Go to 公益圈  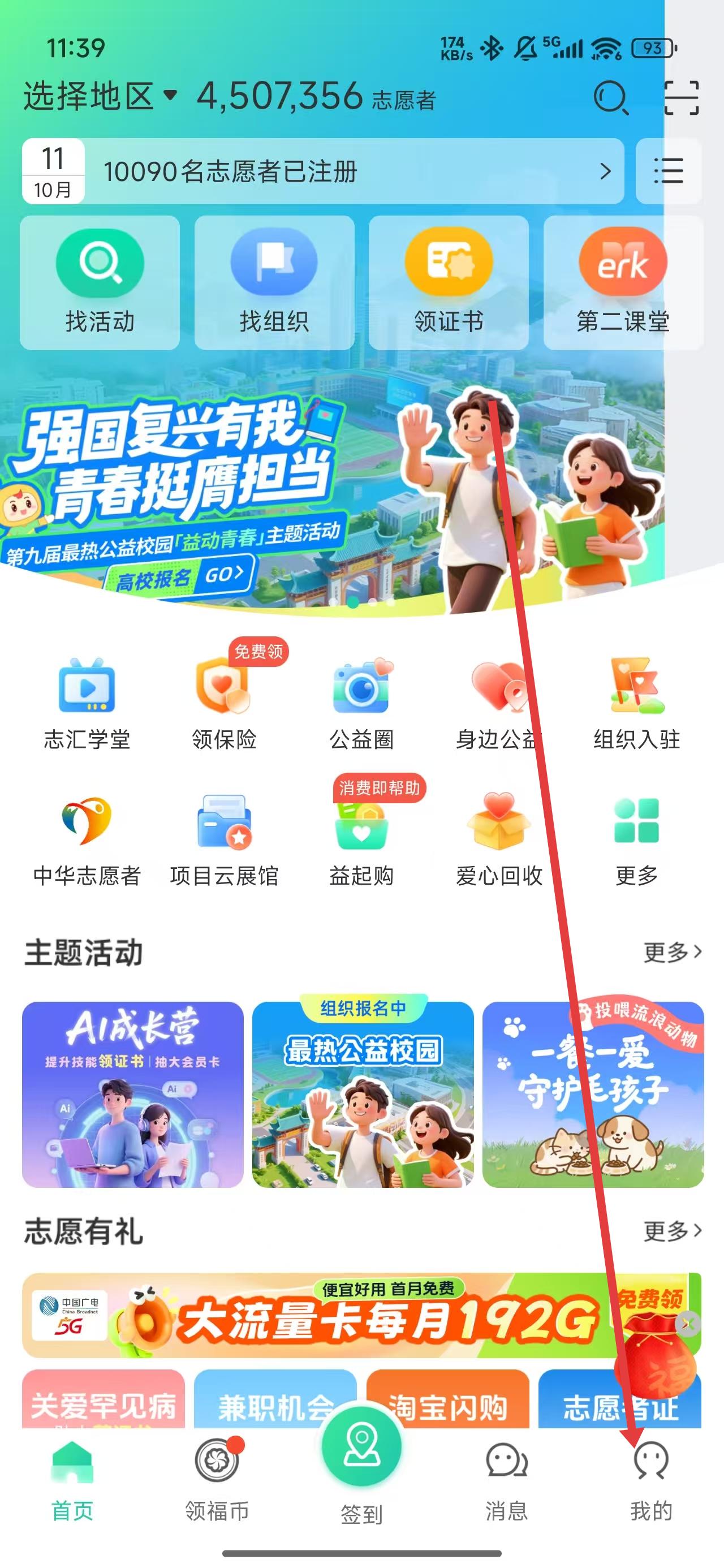361,703
